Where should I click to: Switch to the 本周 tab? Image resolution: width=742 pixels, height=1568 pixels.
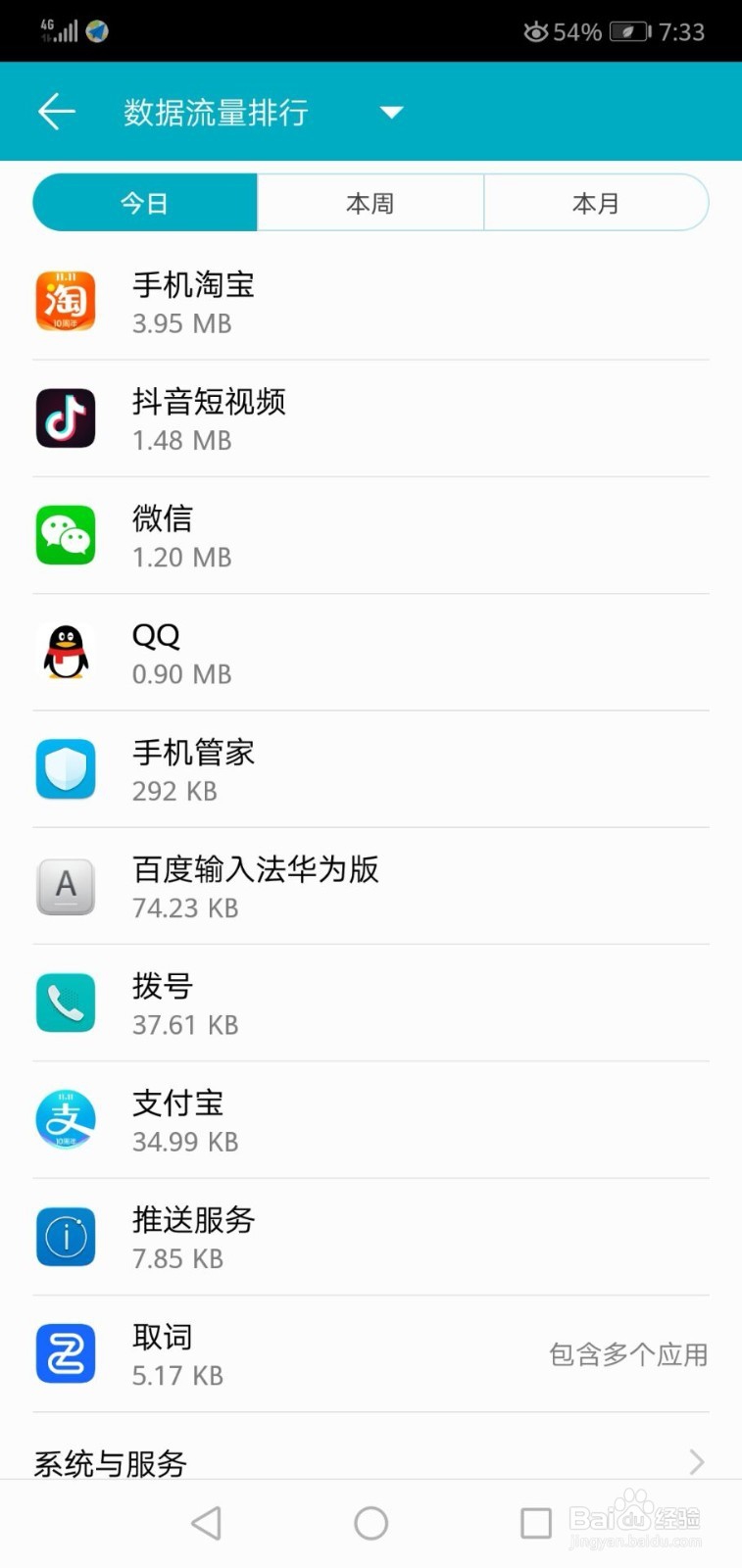[x=370, y=203]
